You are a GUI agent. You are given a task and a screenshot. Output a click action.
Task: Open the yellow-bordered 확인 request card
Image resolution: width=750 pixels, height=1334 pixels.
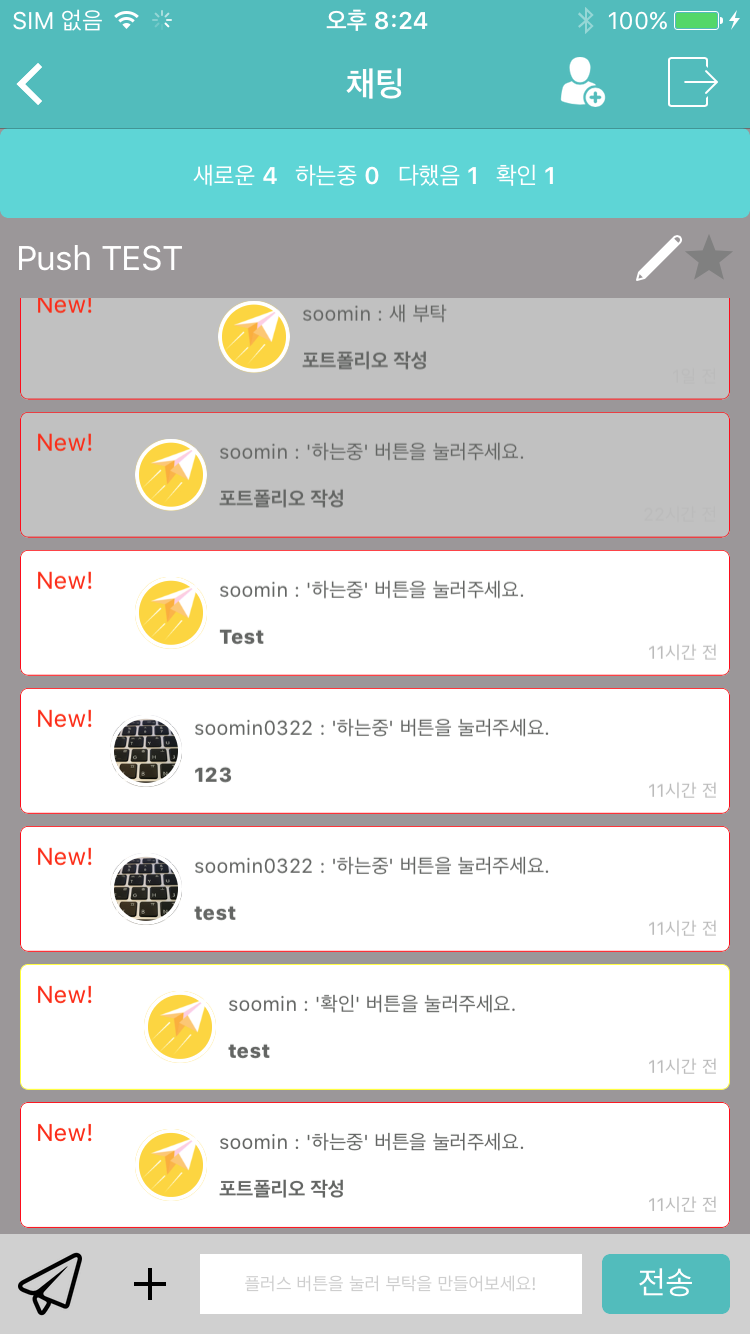pyautogui.click(x=375, y=1026)
